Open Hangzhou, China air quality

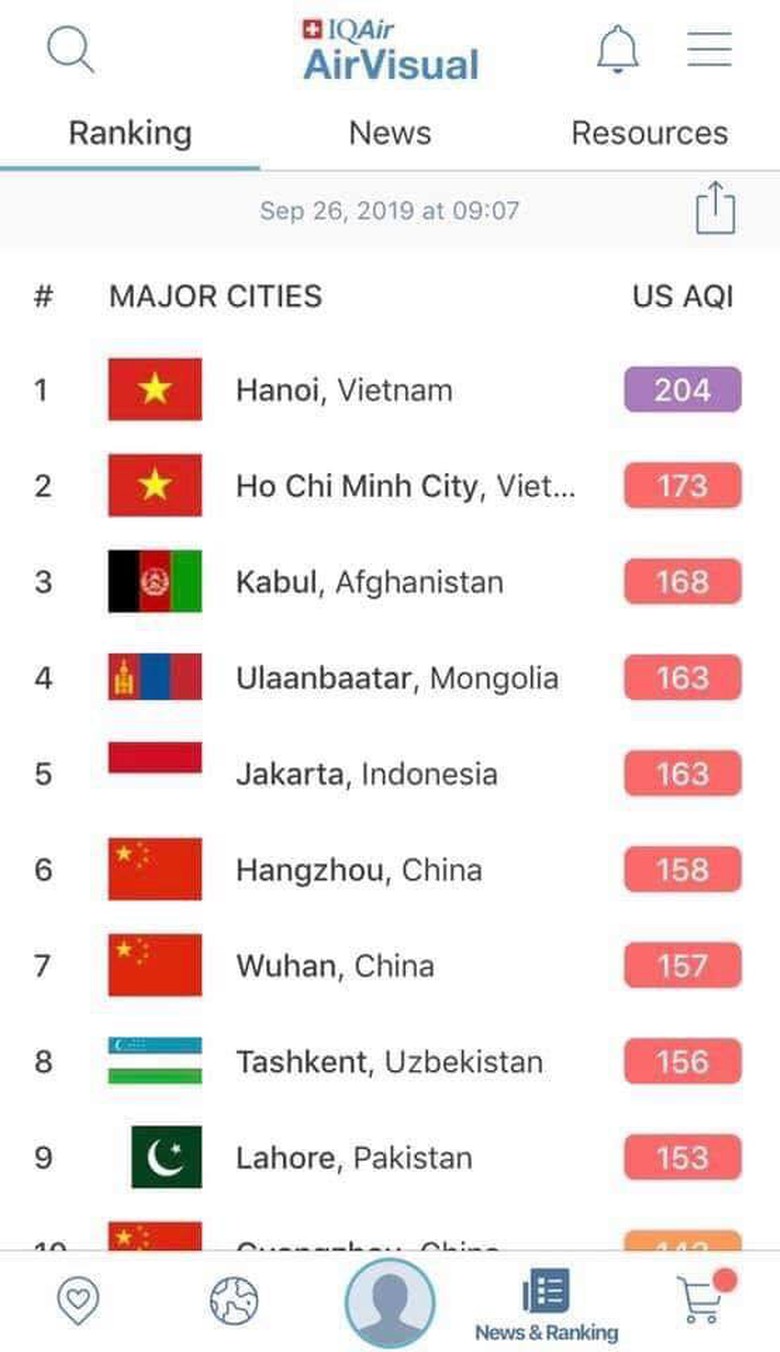point(358,870)
